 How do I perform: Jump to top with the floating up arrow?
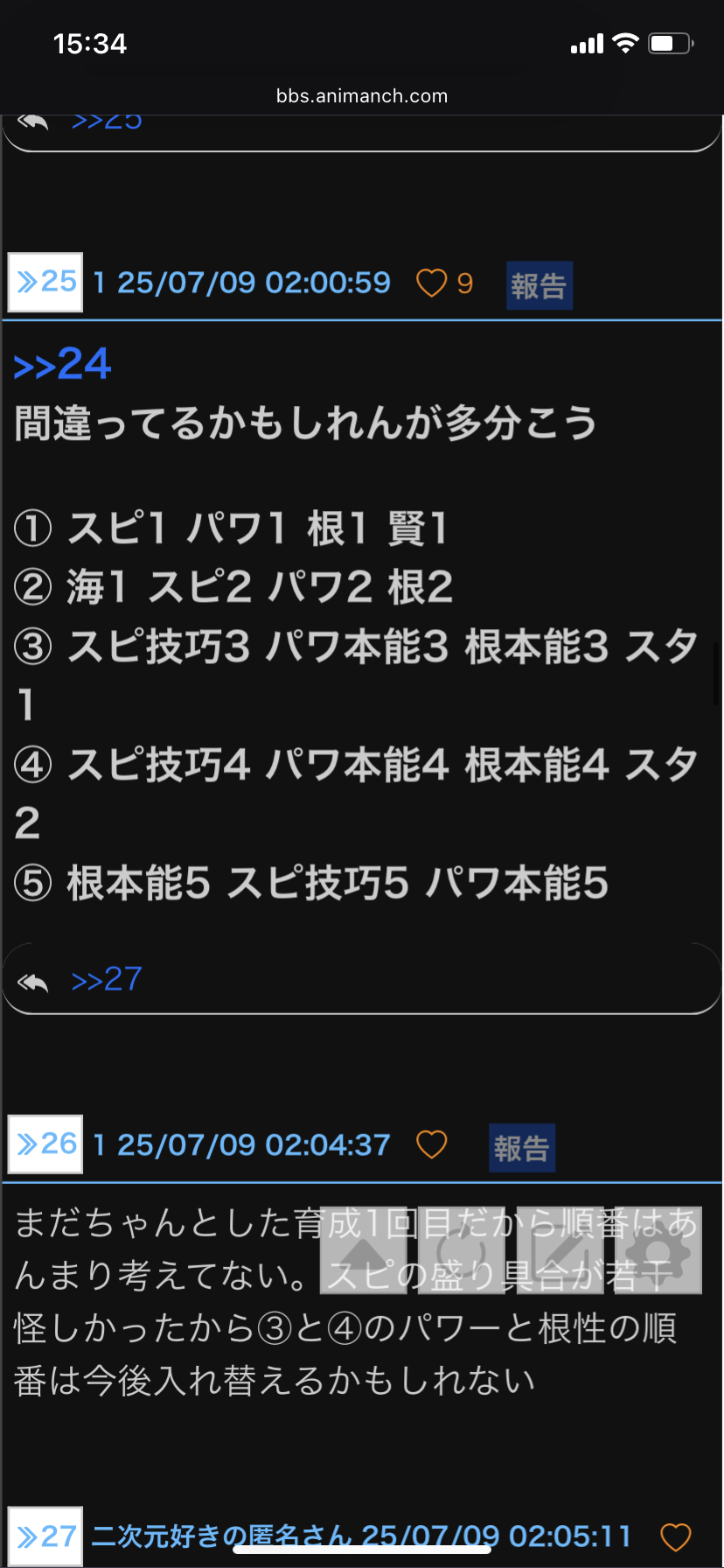click(x=364, y=1249)
